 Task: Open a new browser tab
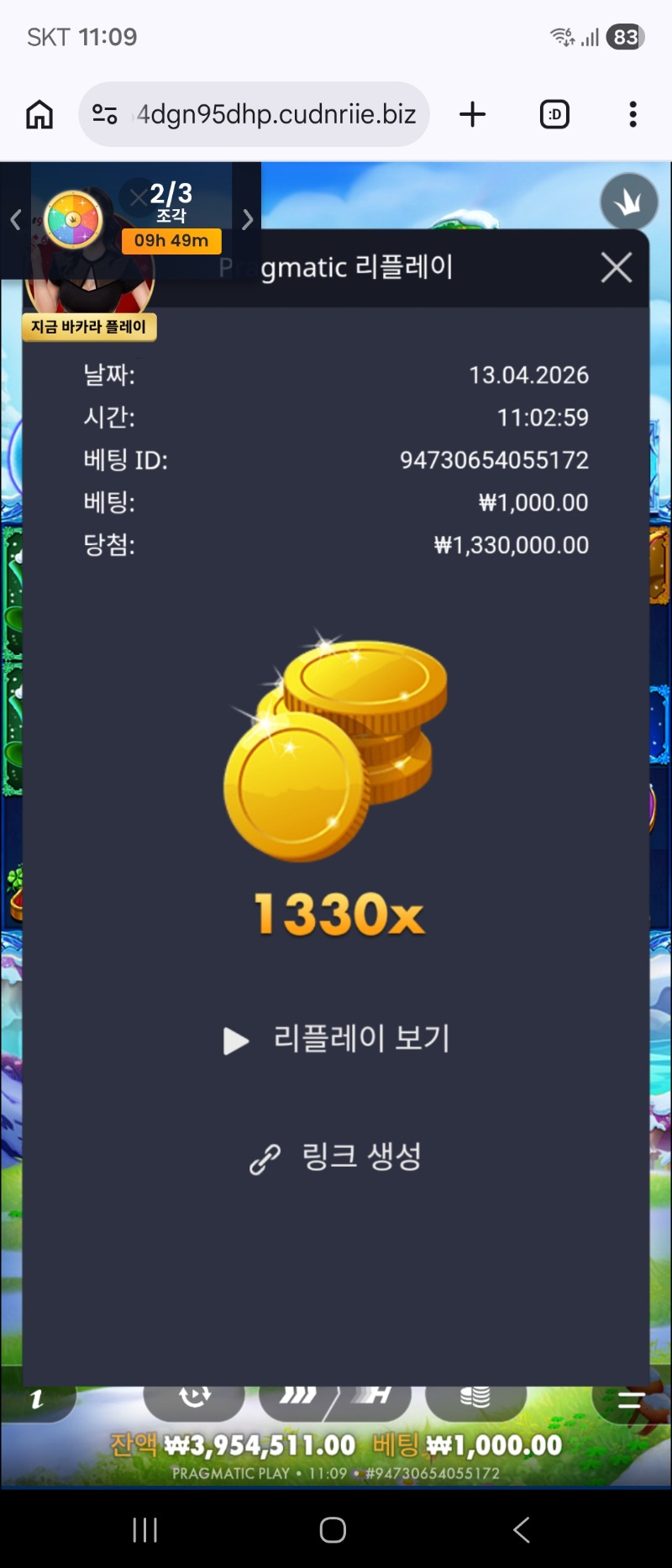click(x=473, y=114)
